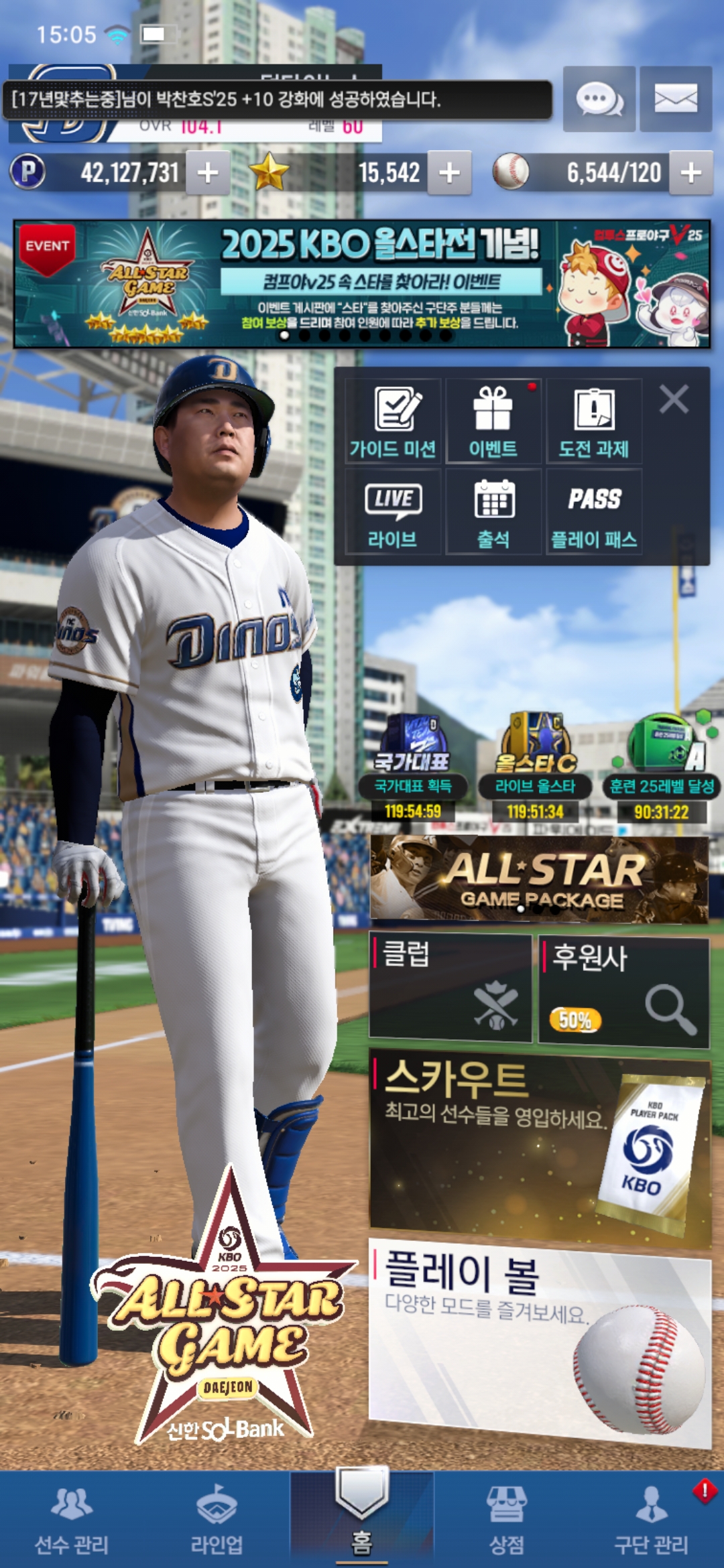Add more points with the P plus button
This screenshot has width=724, height=1568.
coord(208,173)
